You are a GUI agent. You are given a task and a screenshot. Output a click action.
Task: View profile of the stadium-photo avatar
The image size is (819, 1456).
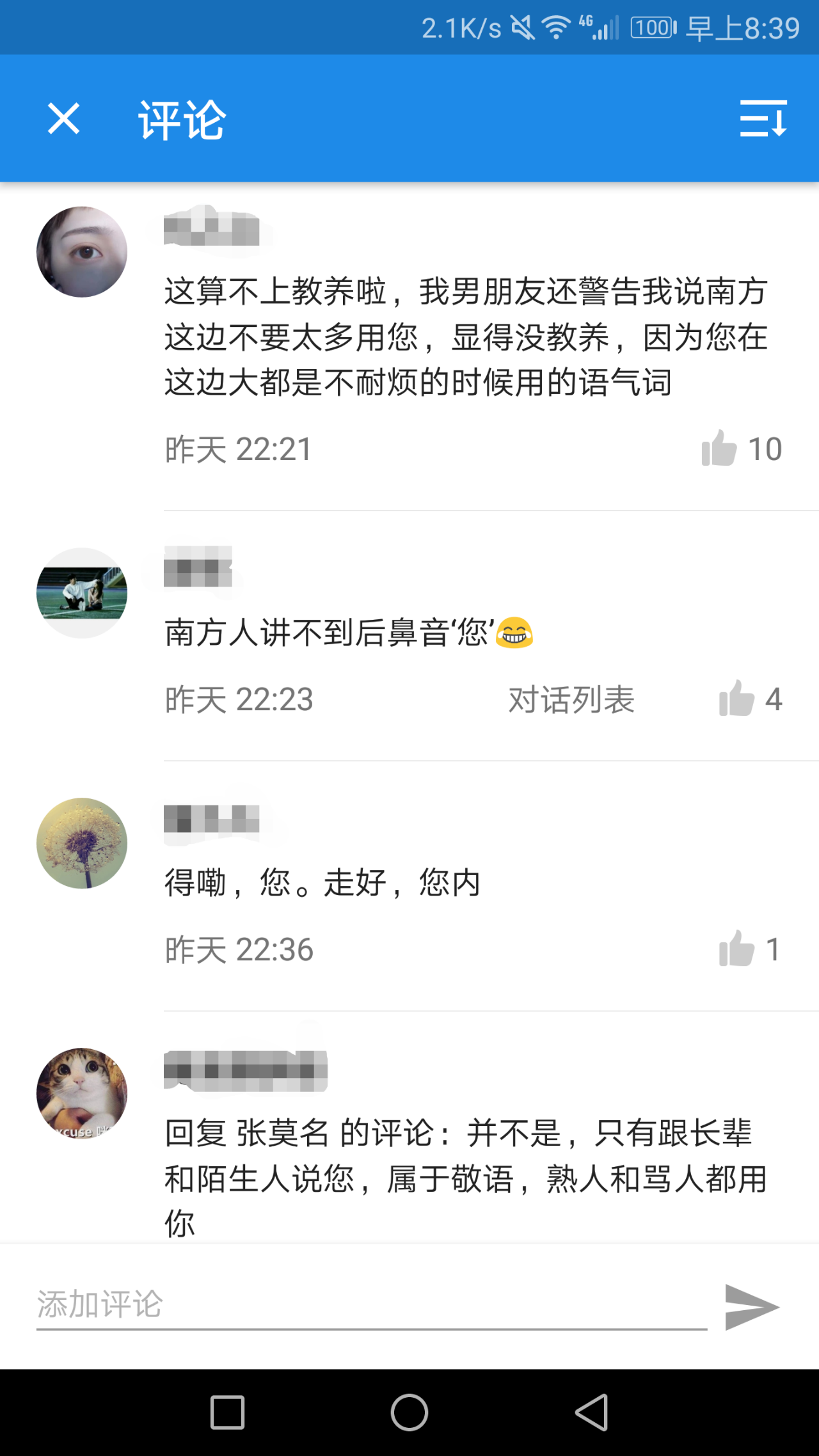click(x=82, y=593)
